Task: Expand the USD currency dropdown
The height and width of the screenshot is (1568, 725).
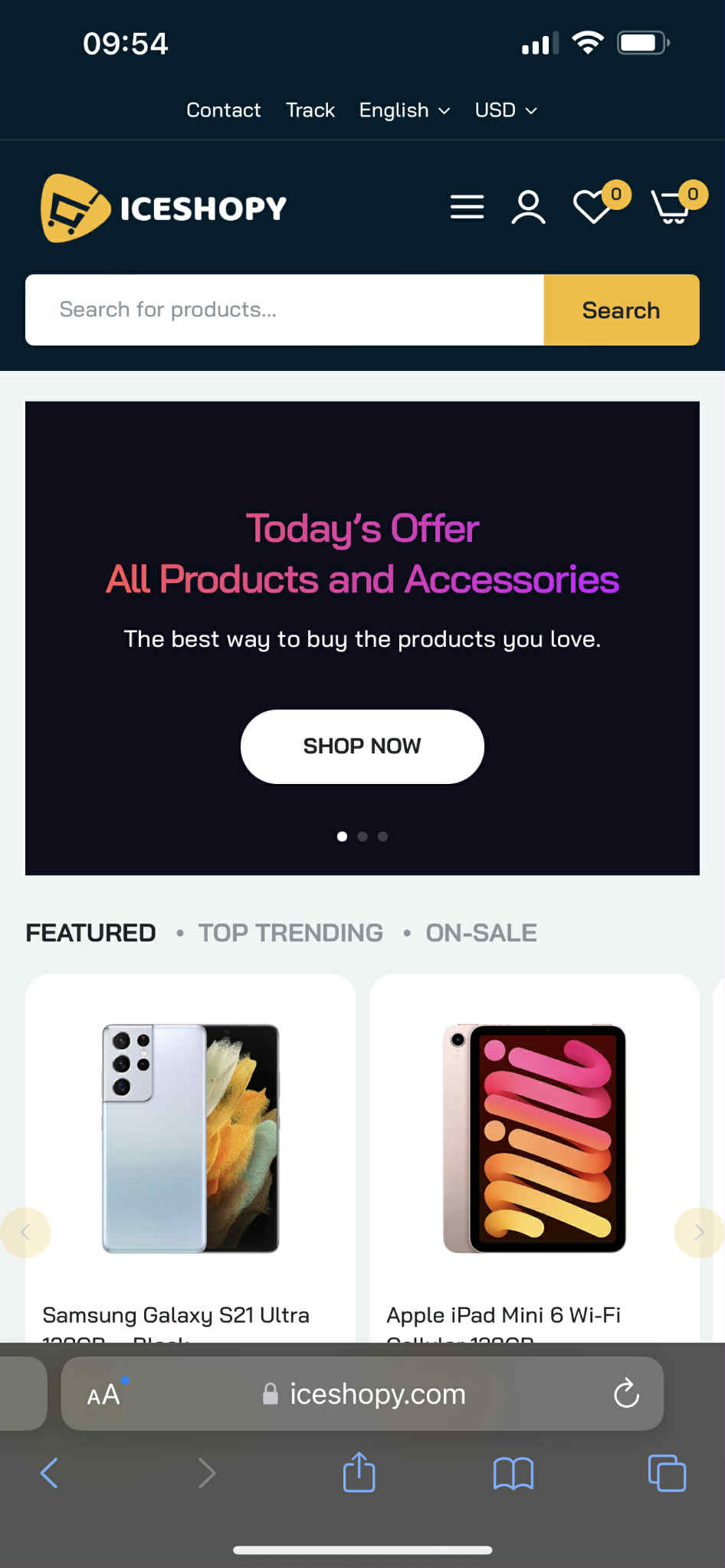Action: coord(505,110)
